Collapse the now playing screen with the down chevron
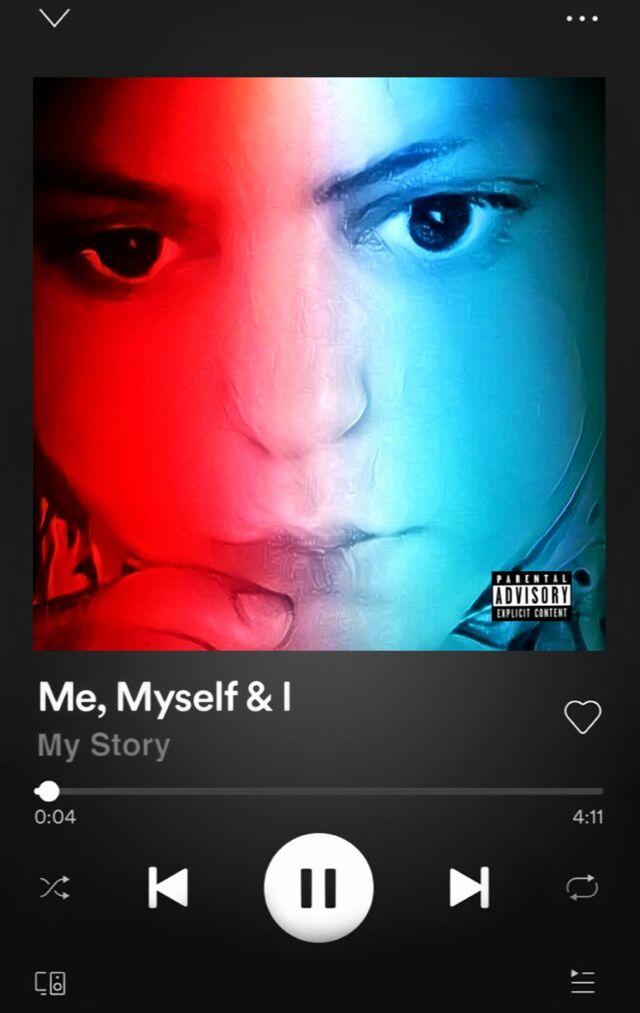 (x=54, y=18)
